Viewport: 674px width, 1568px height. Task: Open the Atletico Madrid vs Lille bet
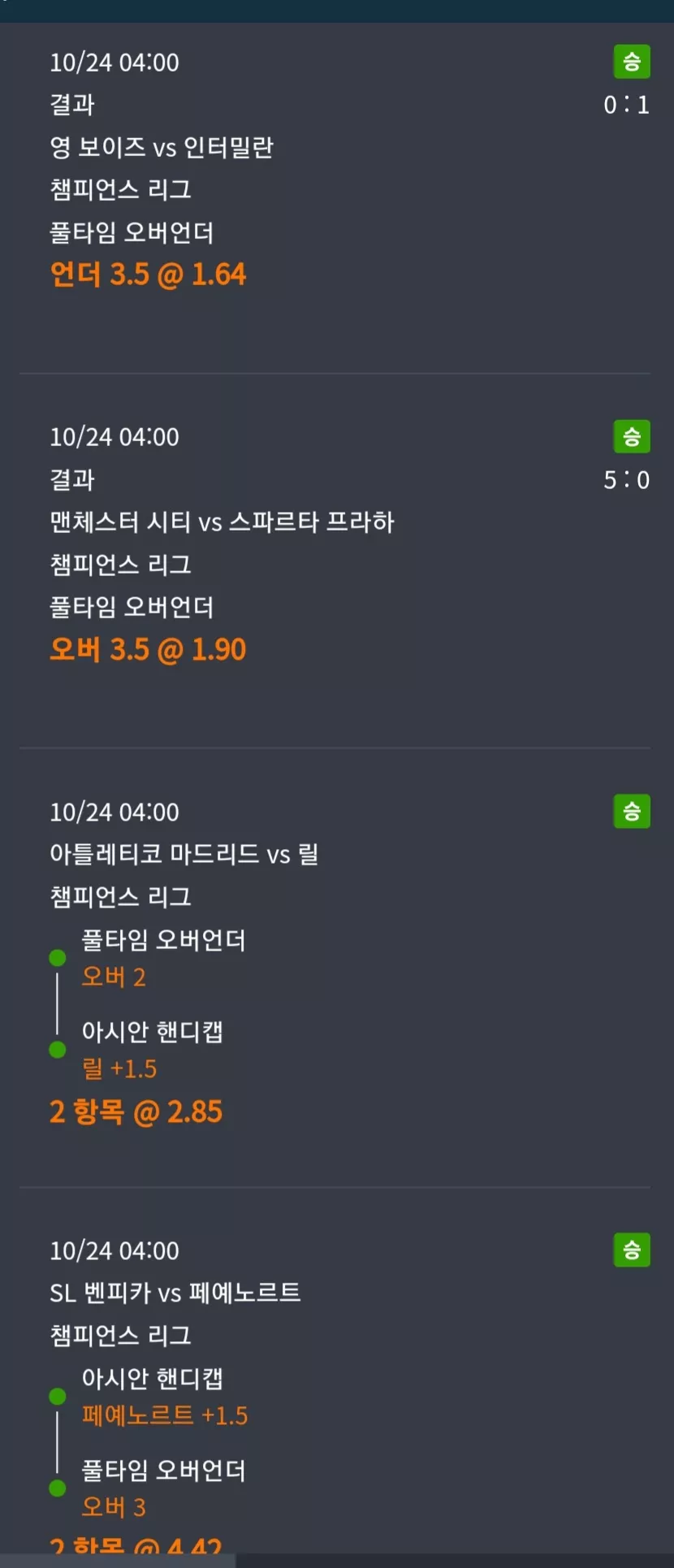(184, 855)
